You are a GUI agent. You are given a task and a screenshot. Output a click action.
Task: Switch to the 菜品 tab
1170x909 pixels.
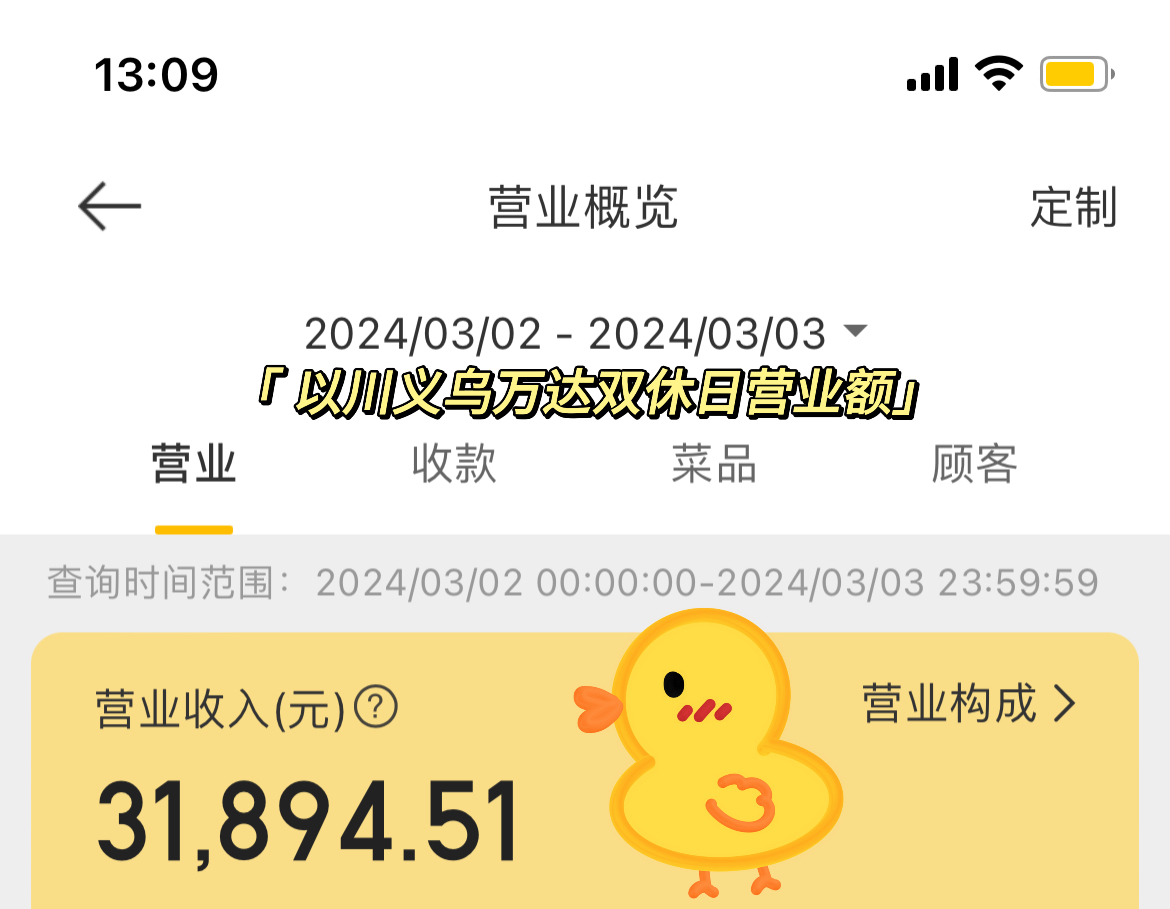tap(714, 465)
